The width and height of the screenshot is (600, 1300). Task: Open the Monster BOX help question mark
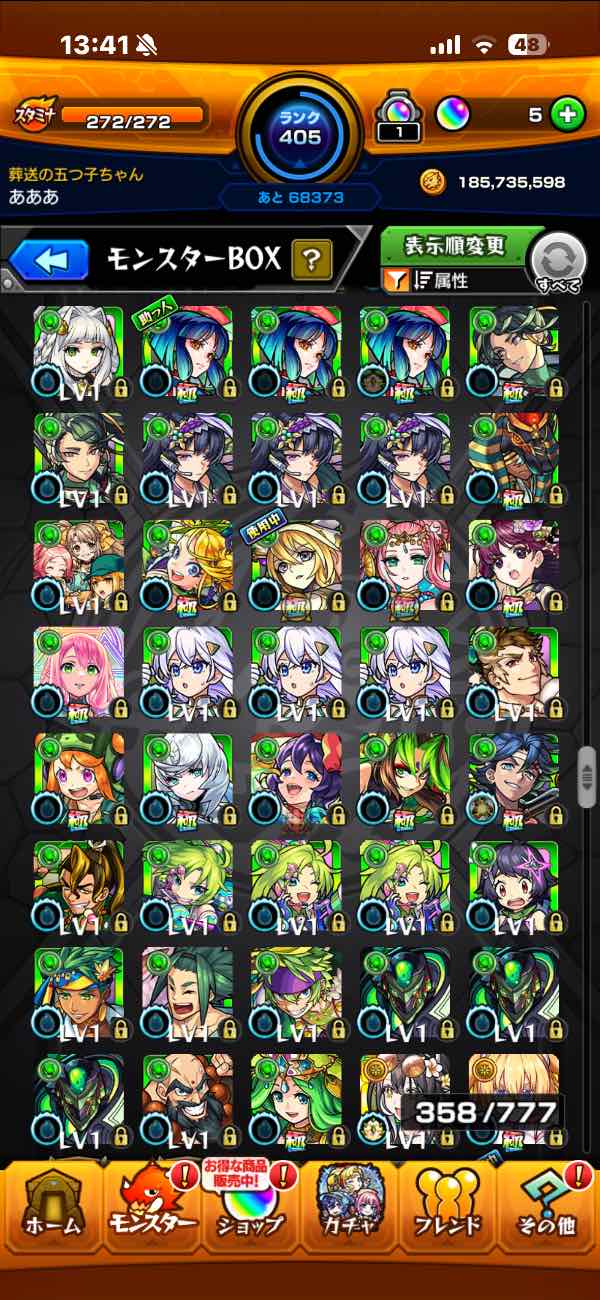(312, 262)
